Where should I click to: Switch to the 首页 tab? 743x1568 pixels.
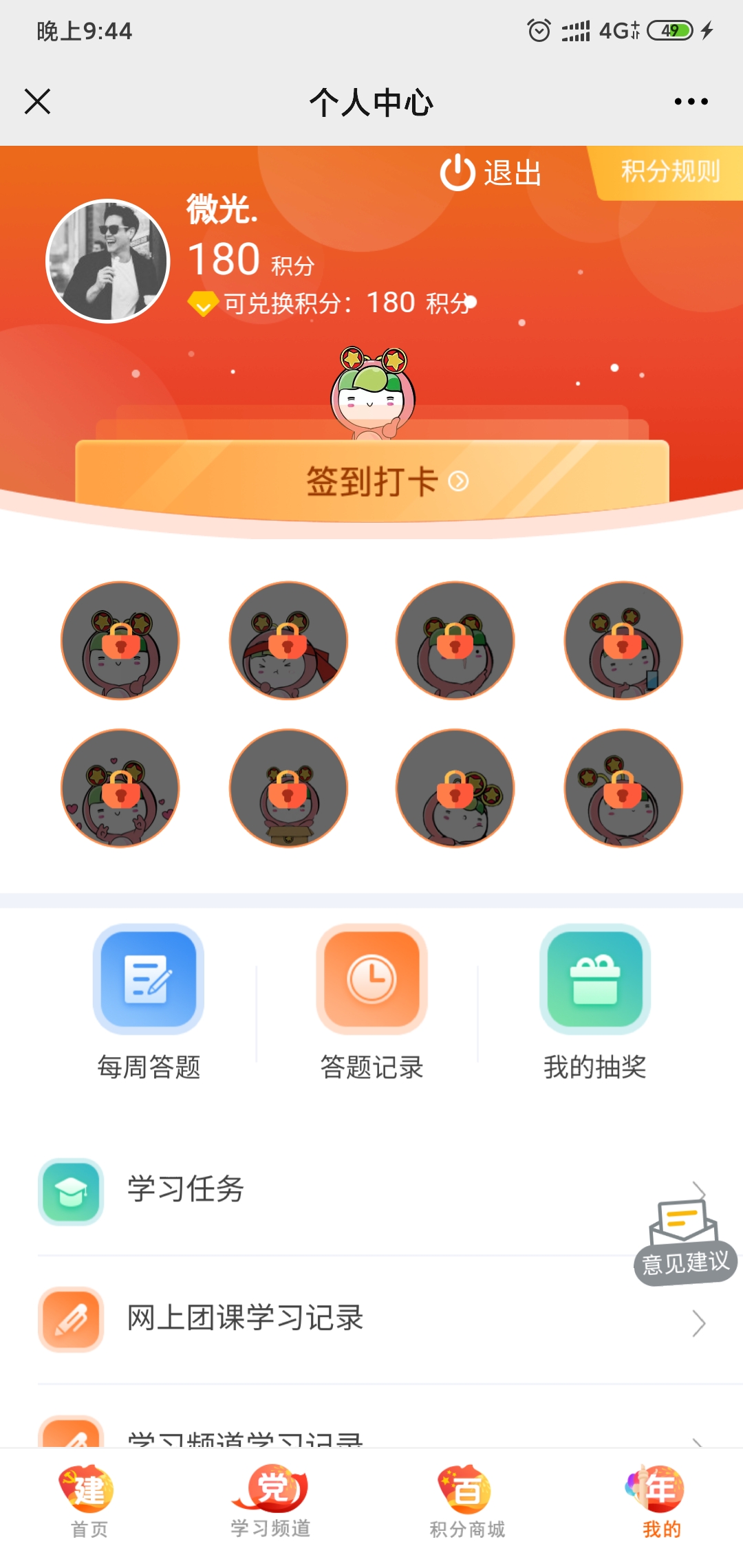coord(89,1502)
